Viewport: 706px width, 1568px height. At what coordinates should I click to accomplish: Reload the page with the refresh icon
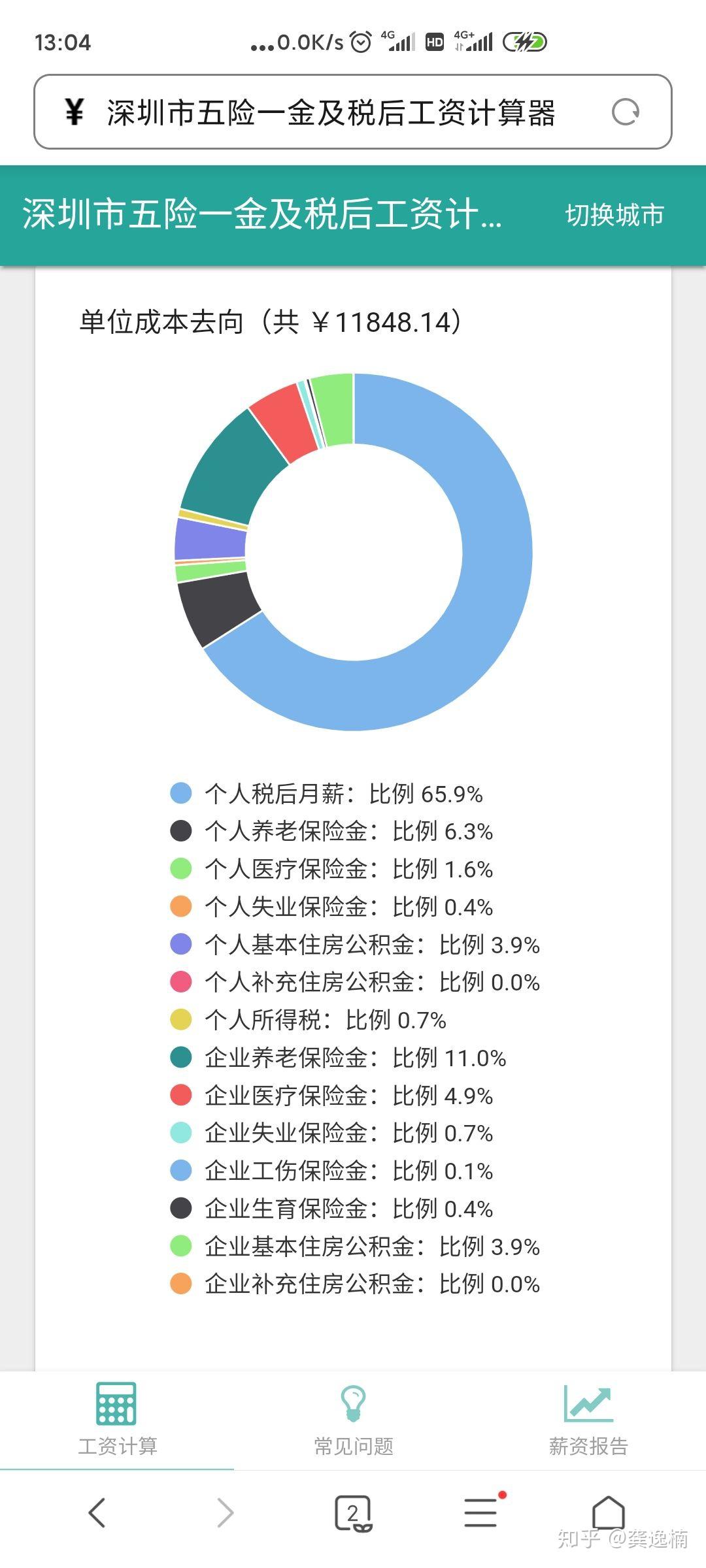pyautogui.click(x=625, y=112)
